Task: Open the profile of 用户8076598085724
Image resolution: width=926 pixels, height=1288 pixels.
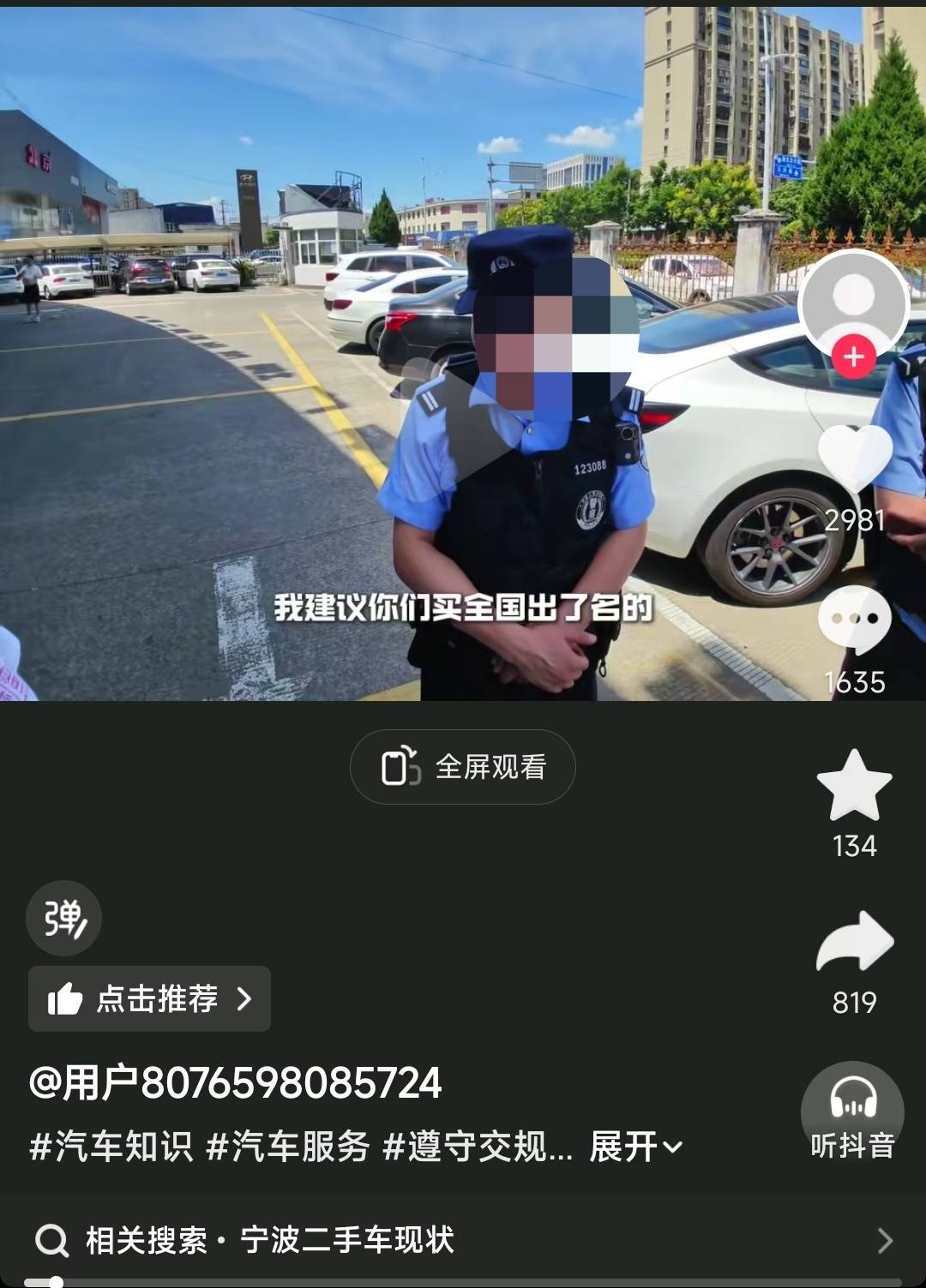Action: pyautogui.click(x=236, y=1083)
